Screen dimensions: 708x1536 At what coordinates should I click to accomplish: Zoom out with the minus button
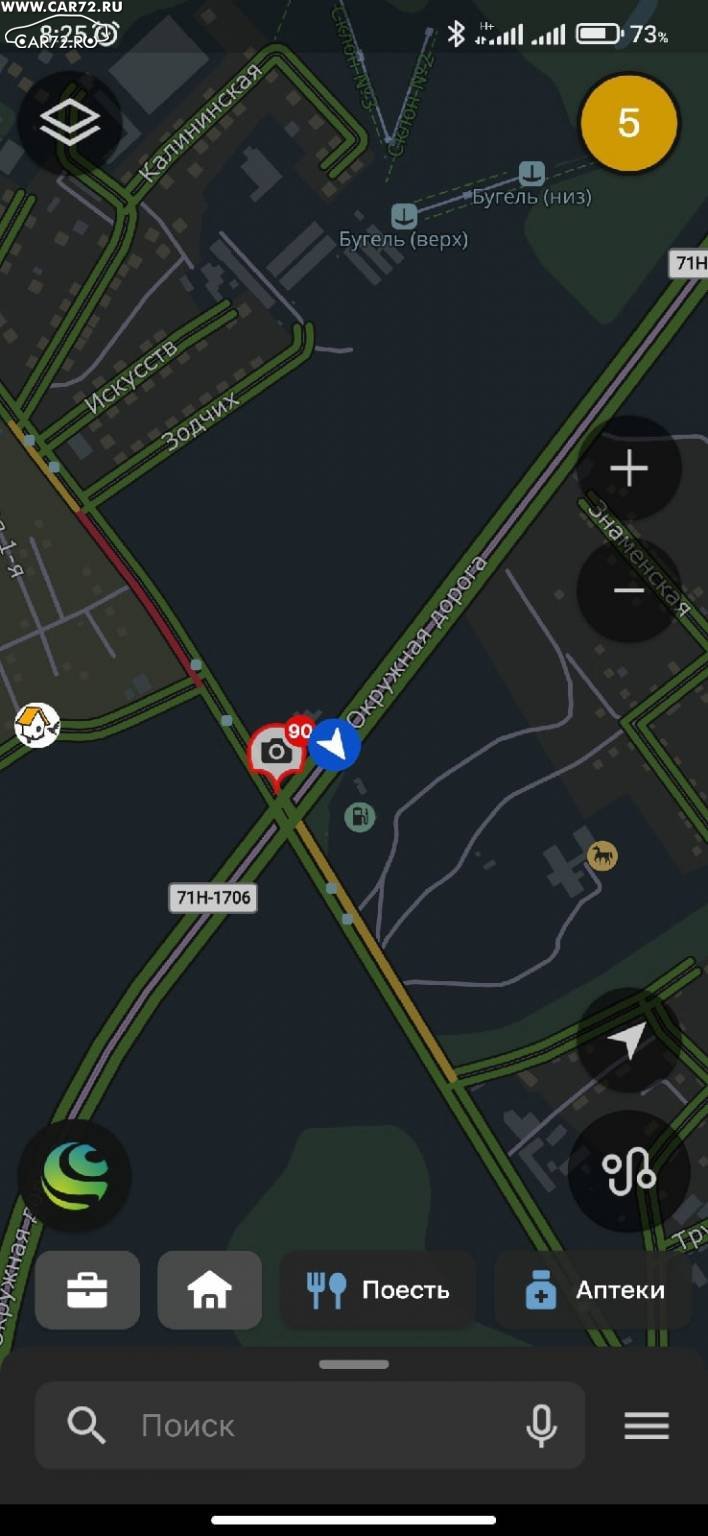[x=629, y=591]
